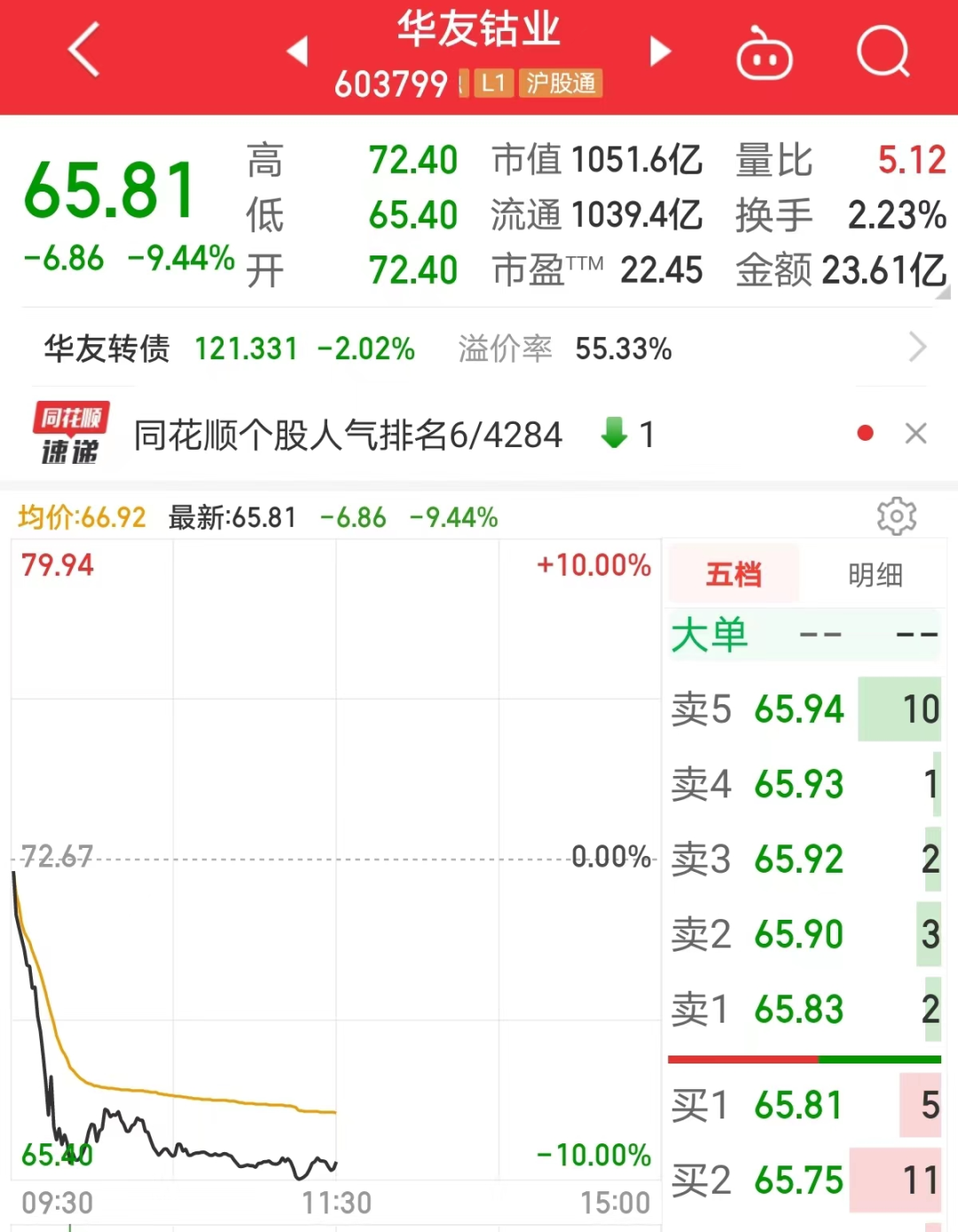Open chart settings gear

[896, 516]
